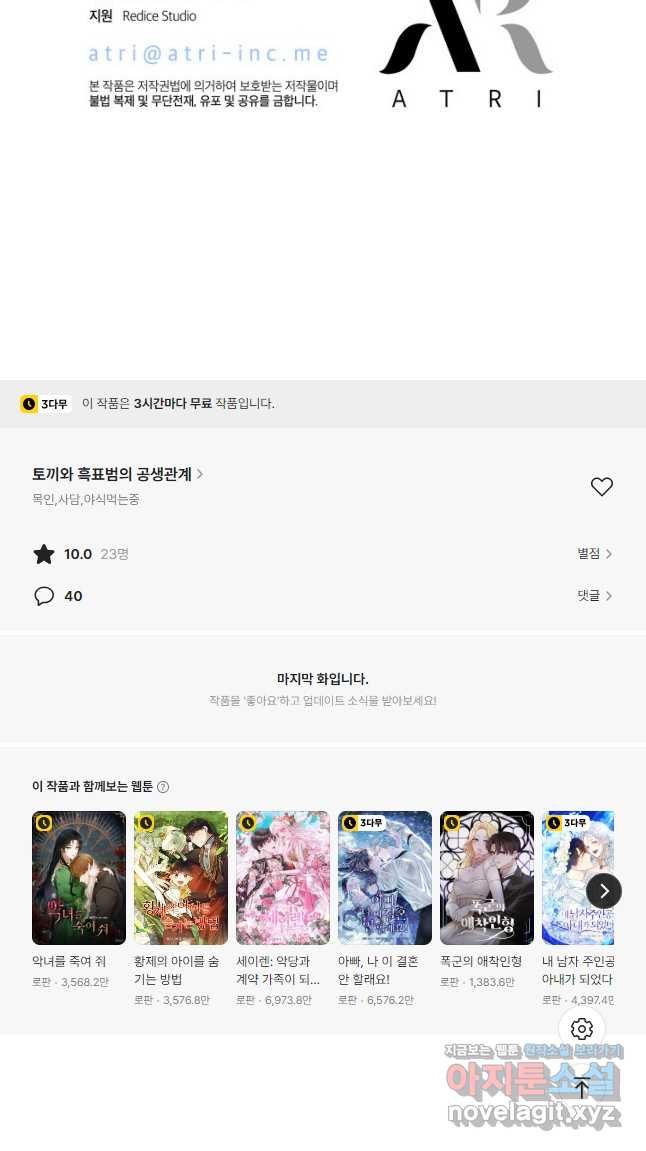
Task: Open the 댓글 comments section
Action: 594,596
